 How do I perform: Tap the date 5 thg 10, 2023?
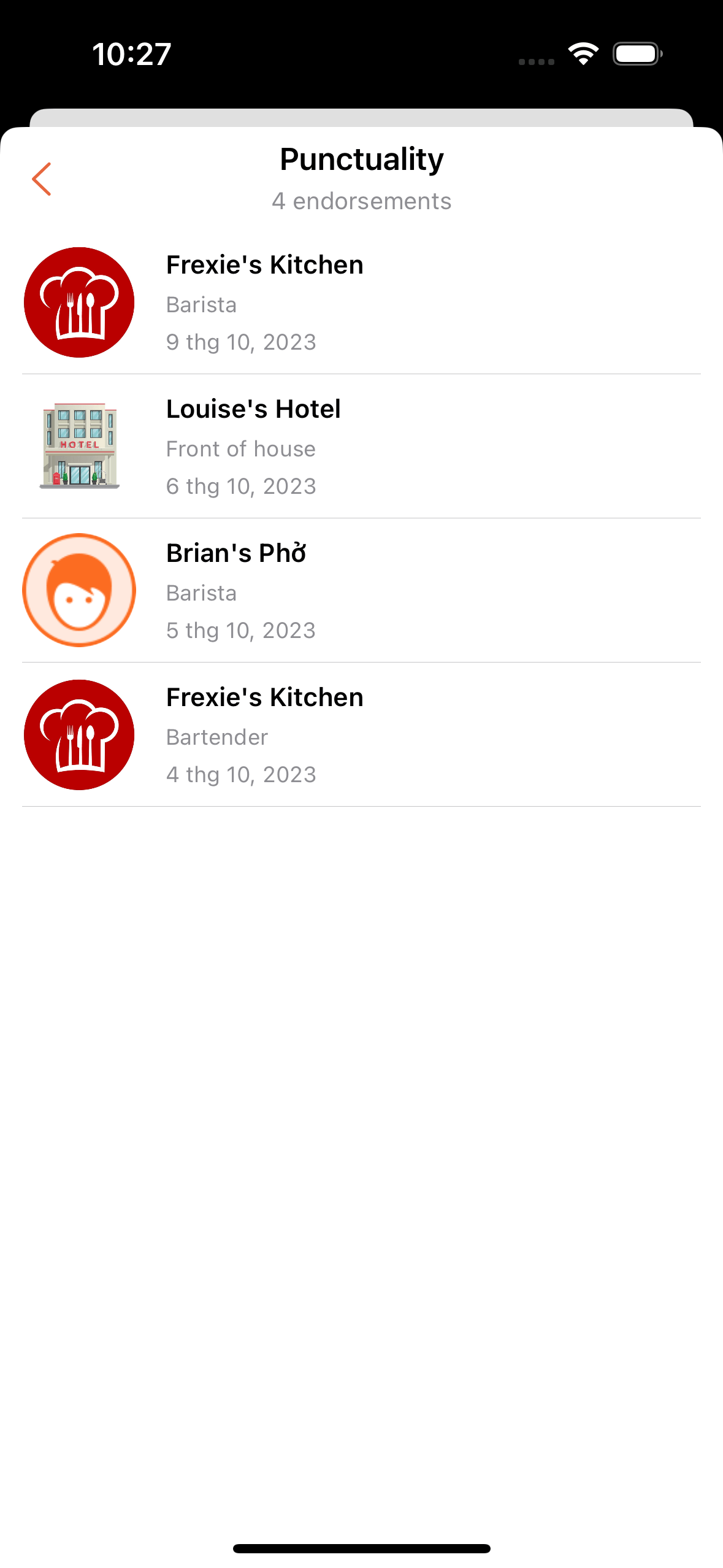point(241,630)
